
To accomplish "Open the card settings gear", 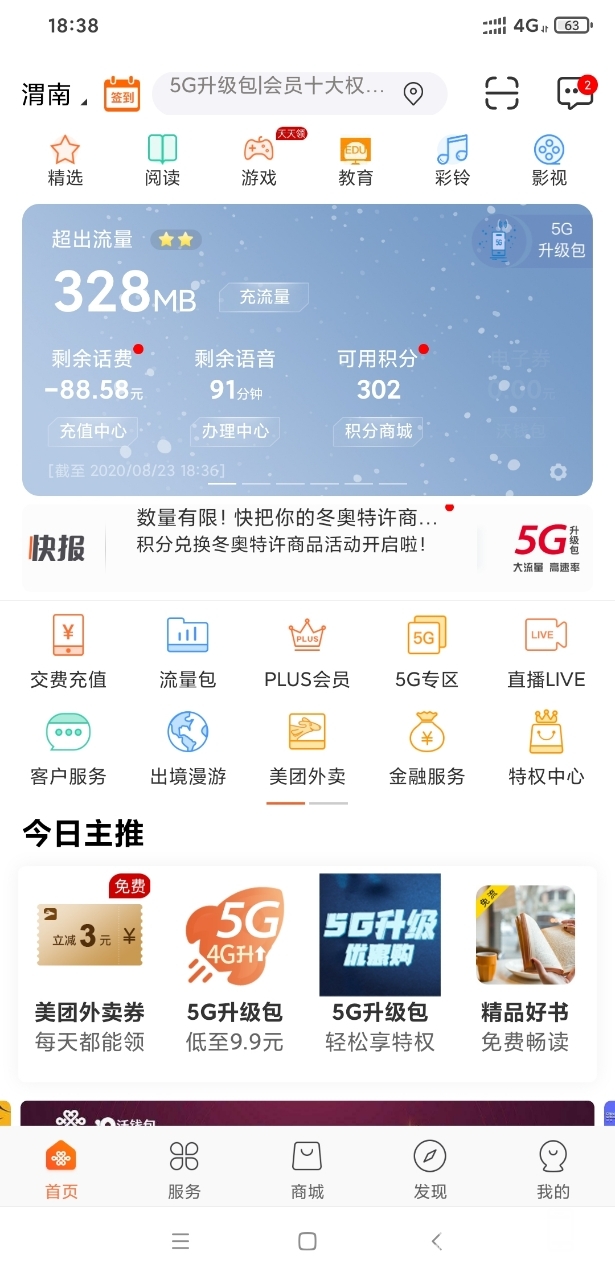I will click(x=558, y=471).
